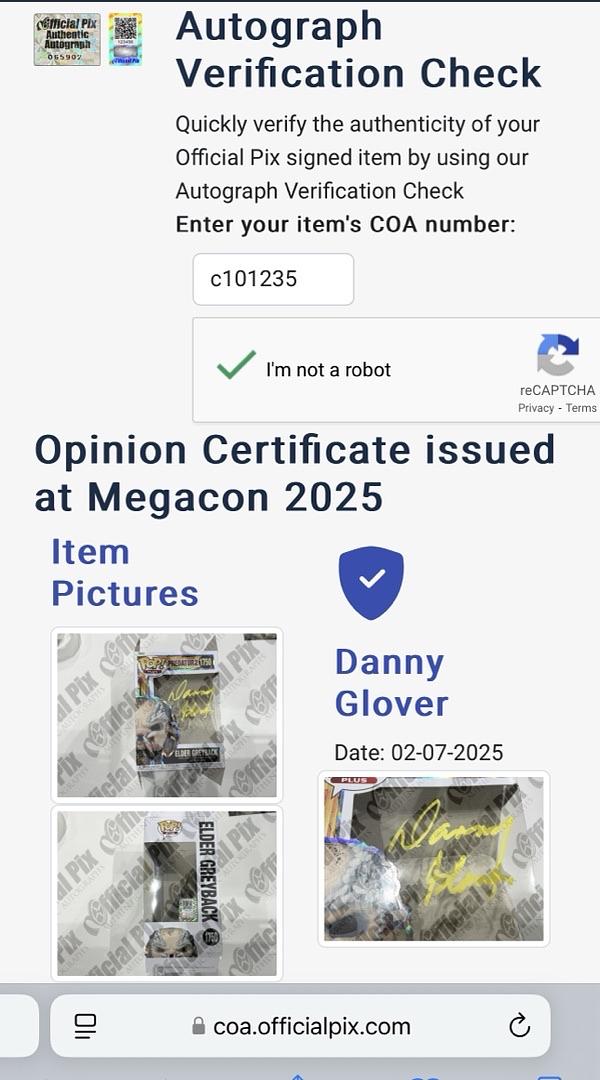The width and height of the screenshot is (600, 1080).
Task: Enlarge the Elder Greyback side box picture
Action: [167, 893]
